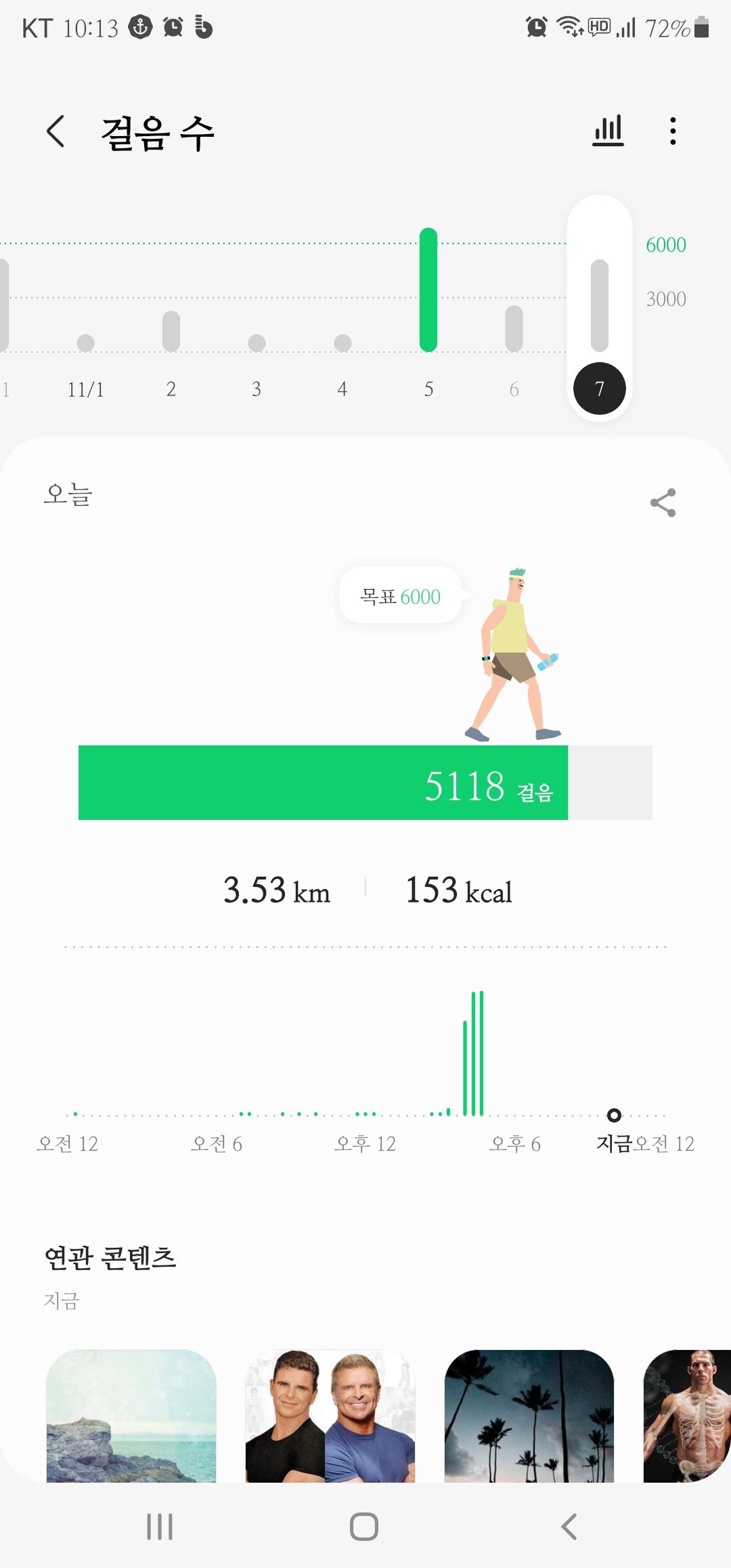The width and height of the screenshot is (731, 1568).
Task: Go to the home screen
Action: coord(364,1527)
